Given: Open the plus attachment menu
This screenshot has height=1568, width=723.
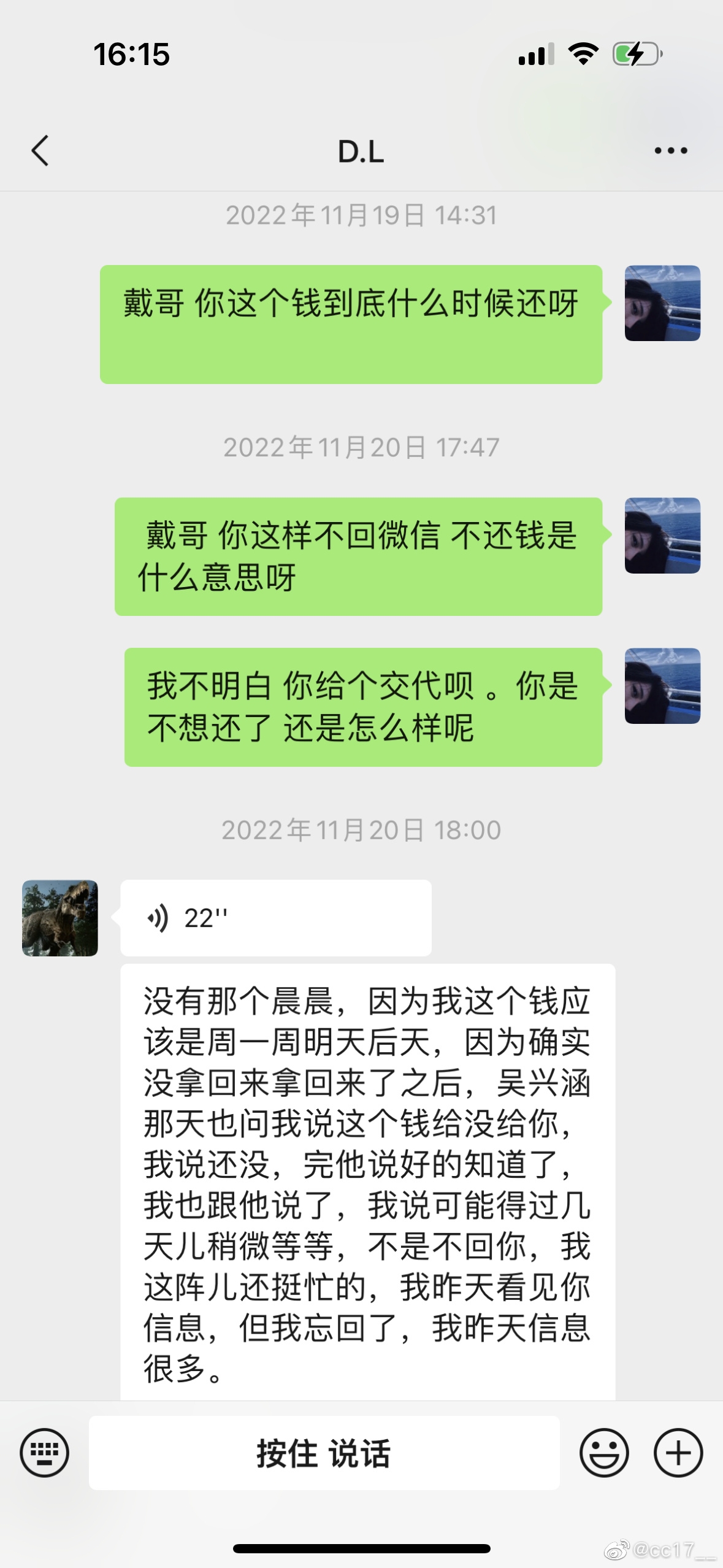Looking at the screenshot, I should click(678, 1452).
